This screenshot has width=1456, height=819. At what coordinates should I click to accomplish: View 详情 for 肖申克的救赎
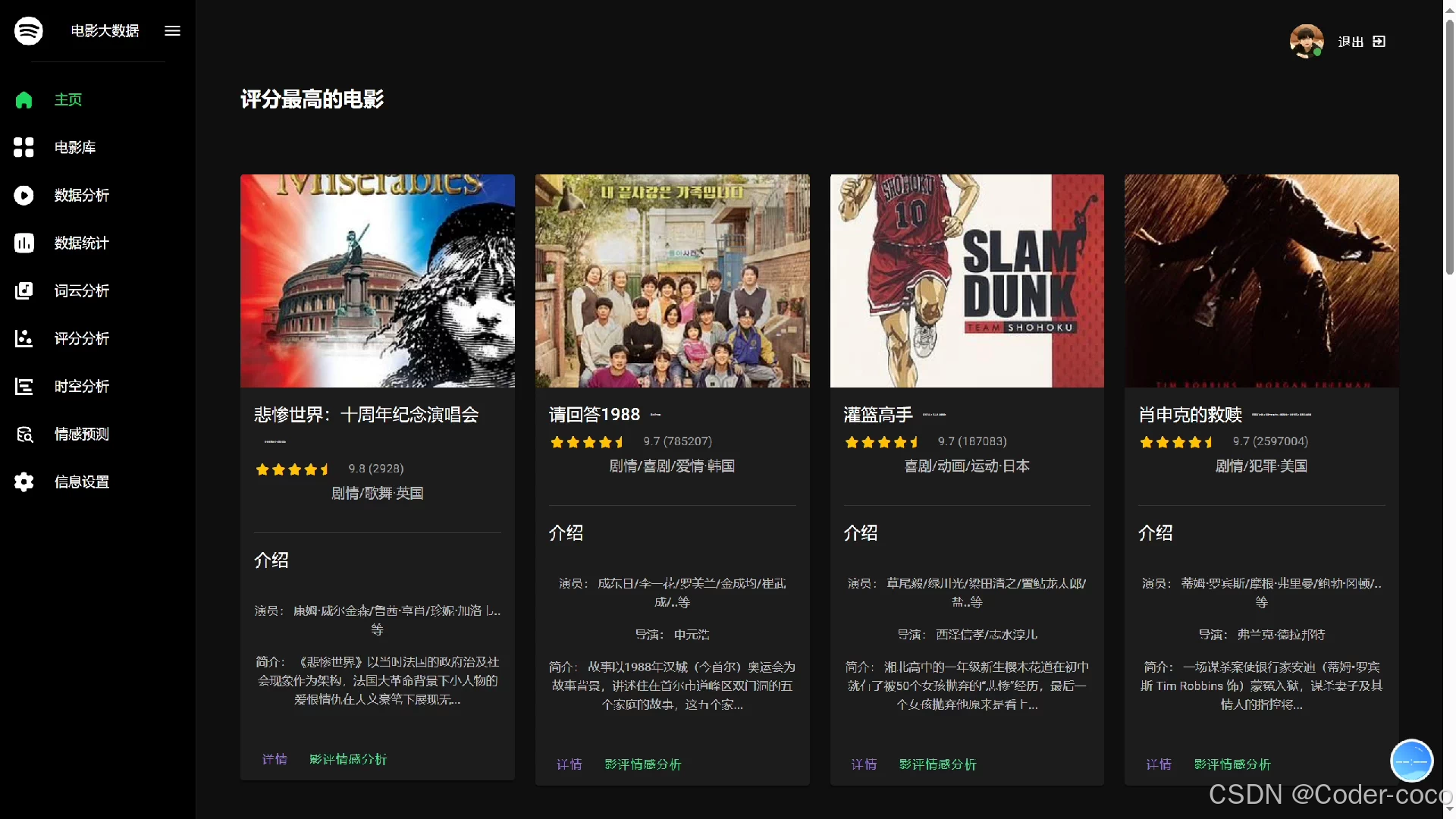click(1158, 764)
